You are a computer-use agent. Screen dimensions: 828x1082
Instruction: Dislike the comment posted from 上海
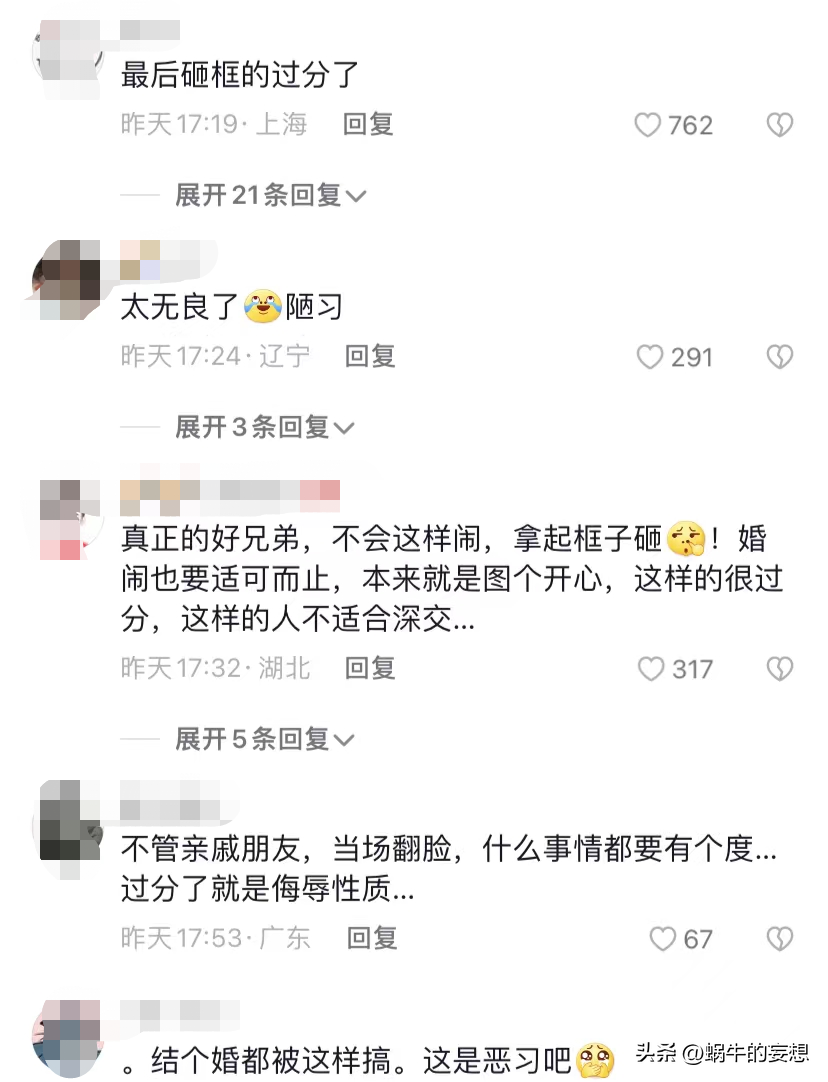[x=779, y=125]
